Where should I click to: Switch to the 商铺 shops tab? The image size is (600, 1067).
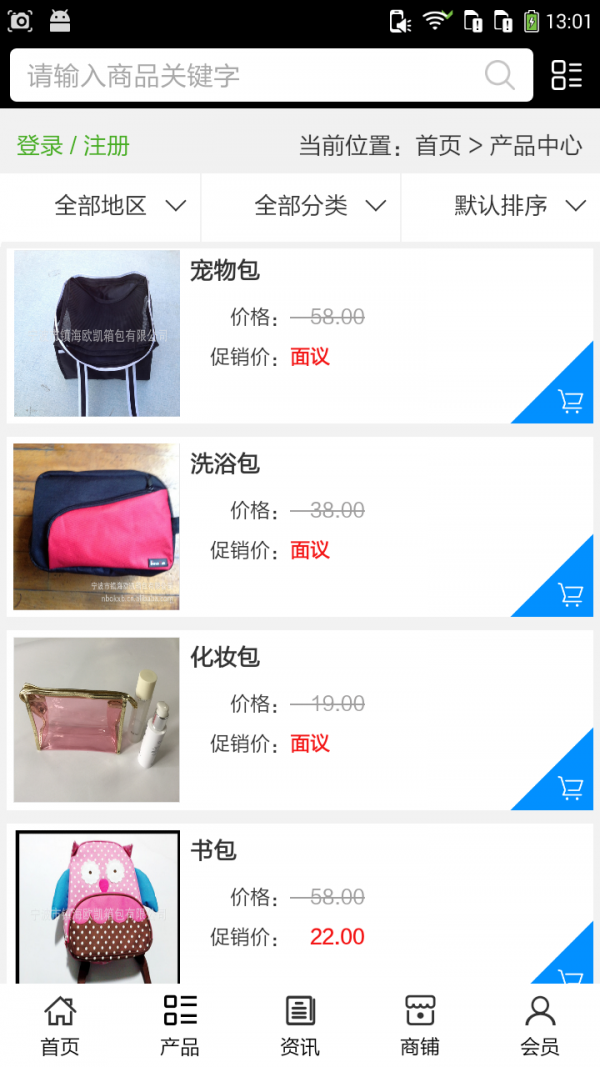pyautogui.click(x=420, y=1025)
